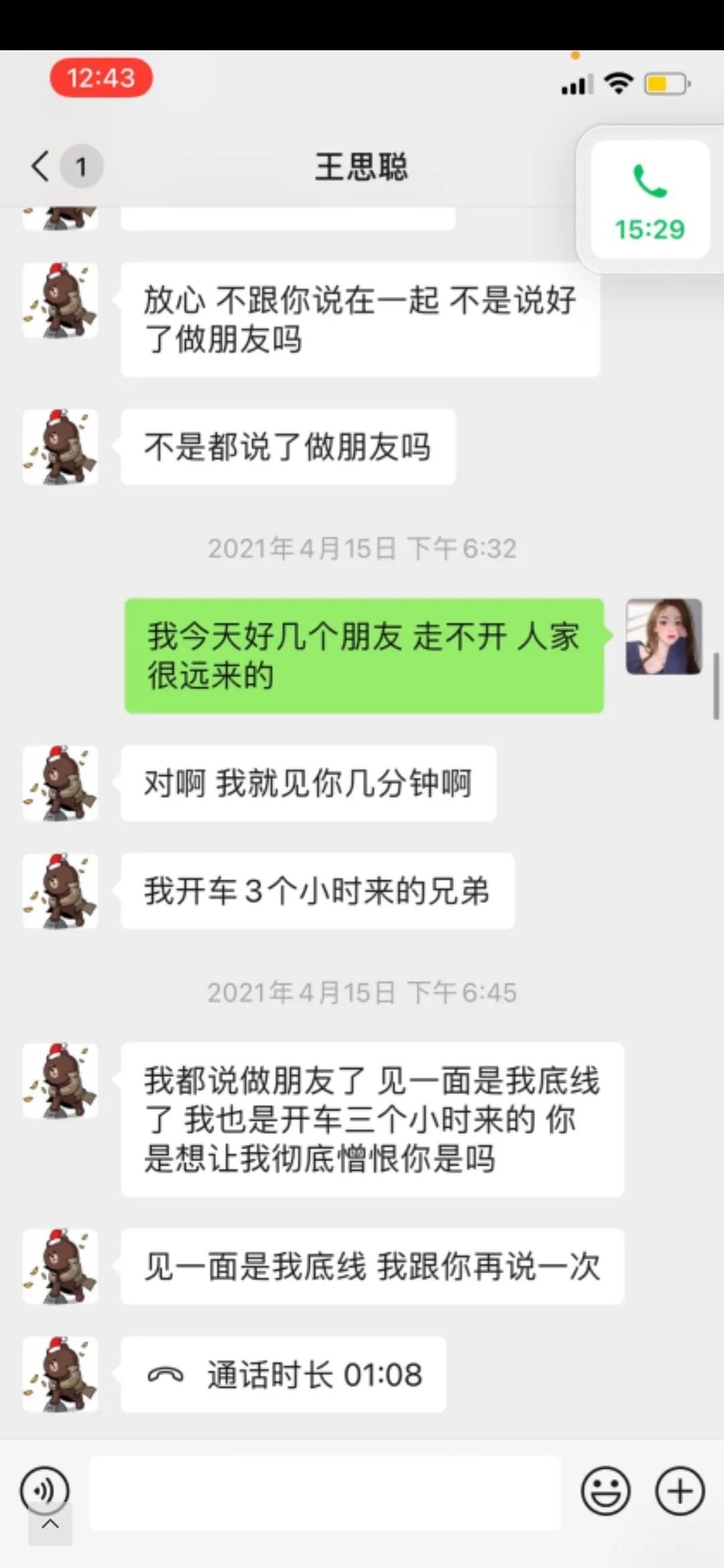Open the plus attachment menu
Image resolution: width=724 pixels, height=1568 pixels.
pyautogui.click(x=679, y=1491)
